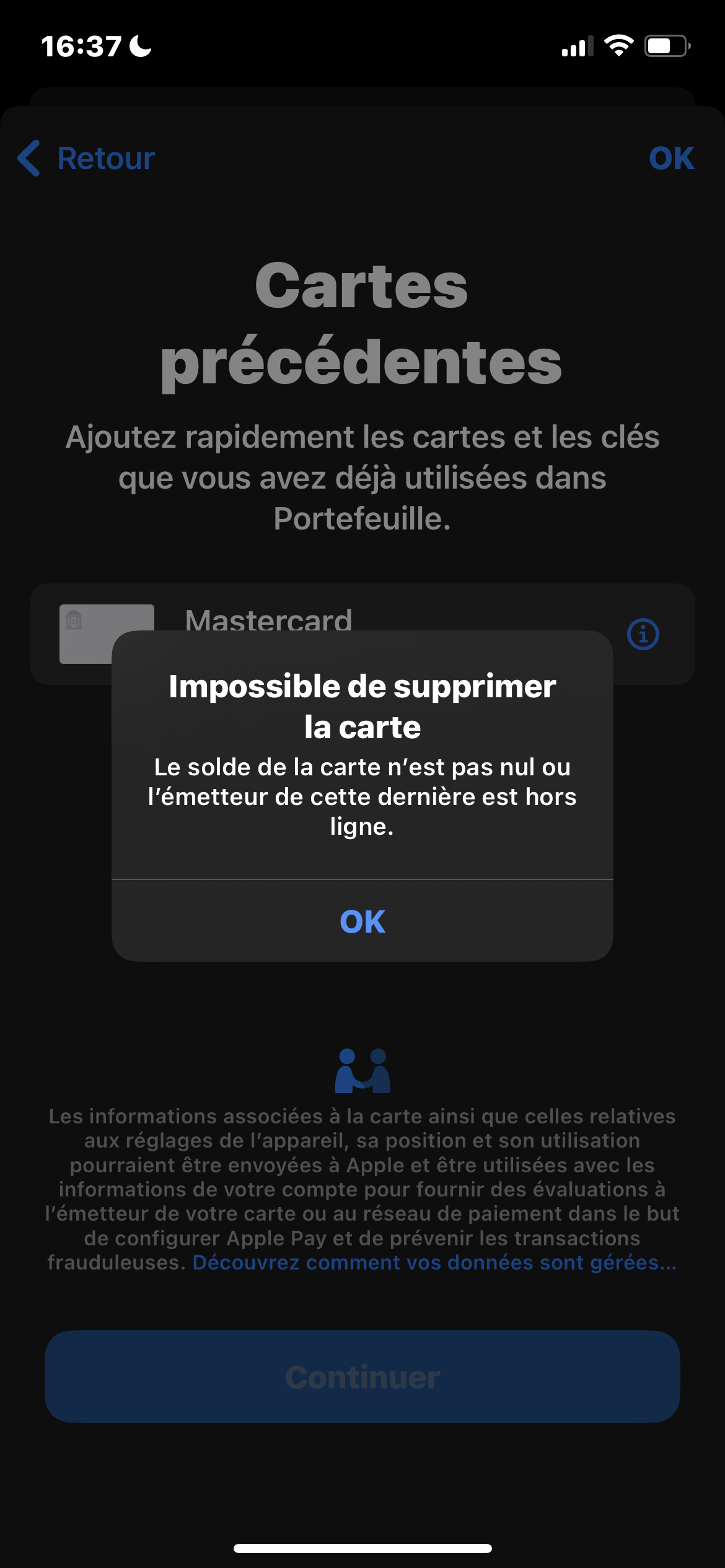Tap the Continuer button
Viewport: 725px width, 1568px height.
point(362,1377)
